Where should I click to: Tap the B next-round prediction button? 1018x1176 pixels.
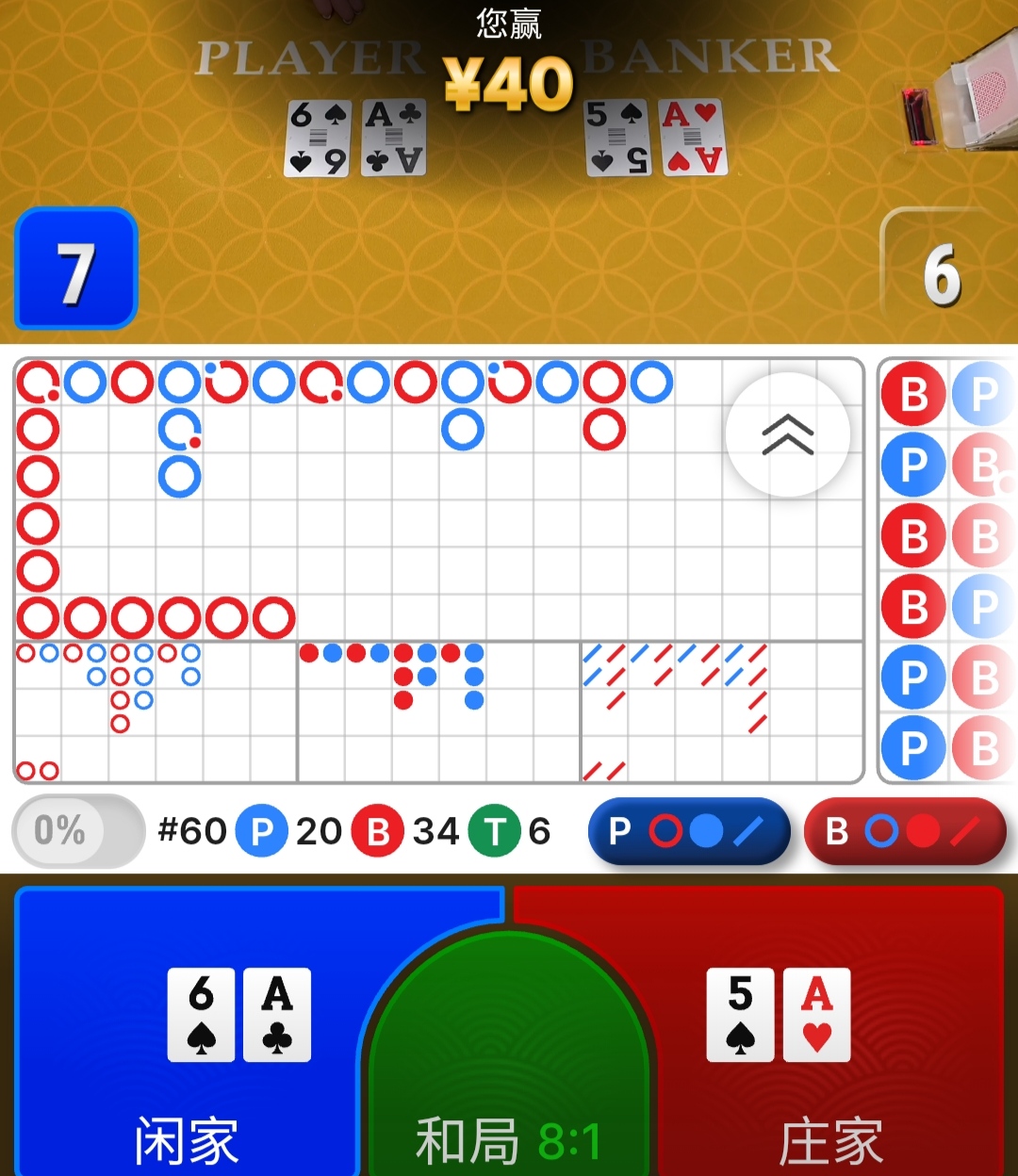coord(905,831)
